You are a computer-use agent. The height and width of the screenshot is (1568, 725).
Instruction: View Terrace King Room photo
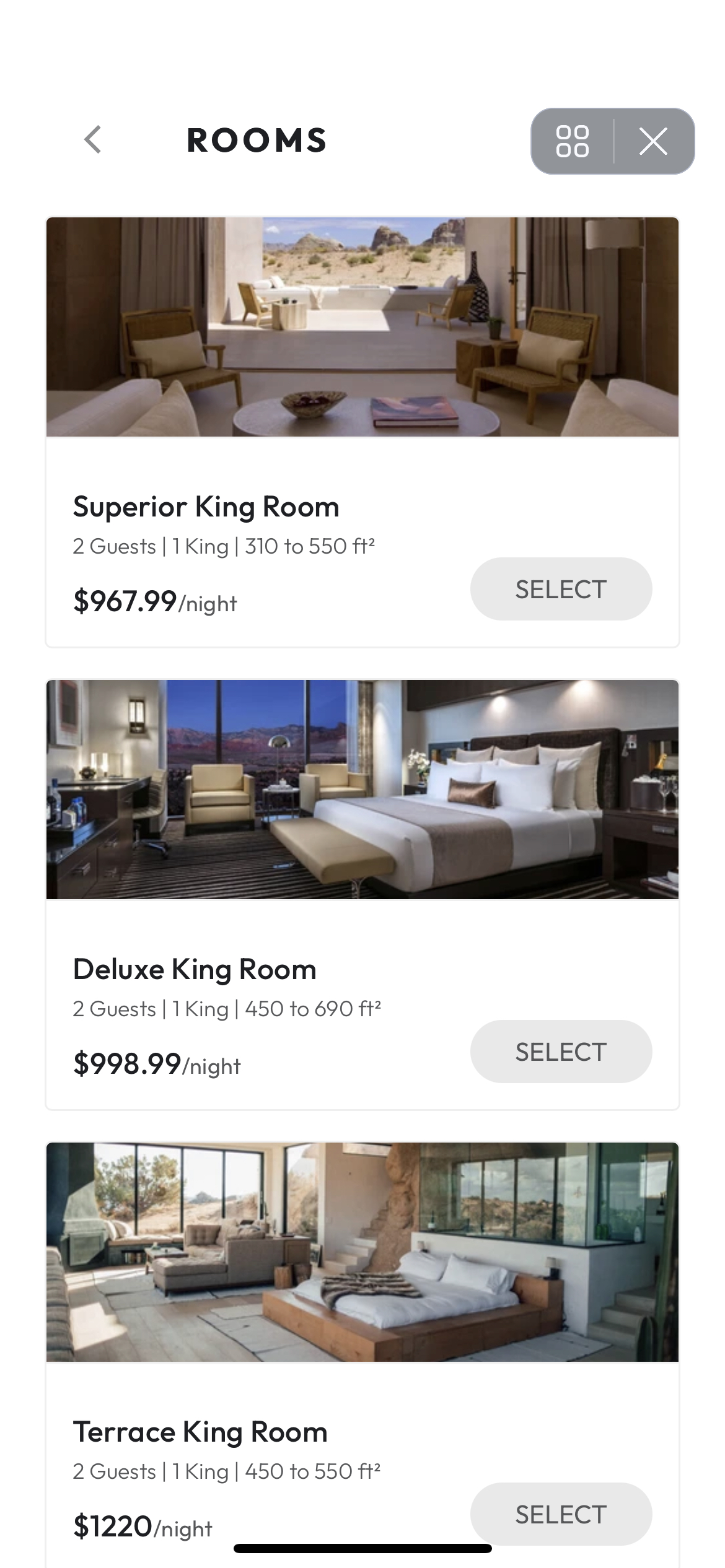(x=362, y=1252)
